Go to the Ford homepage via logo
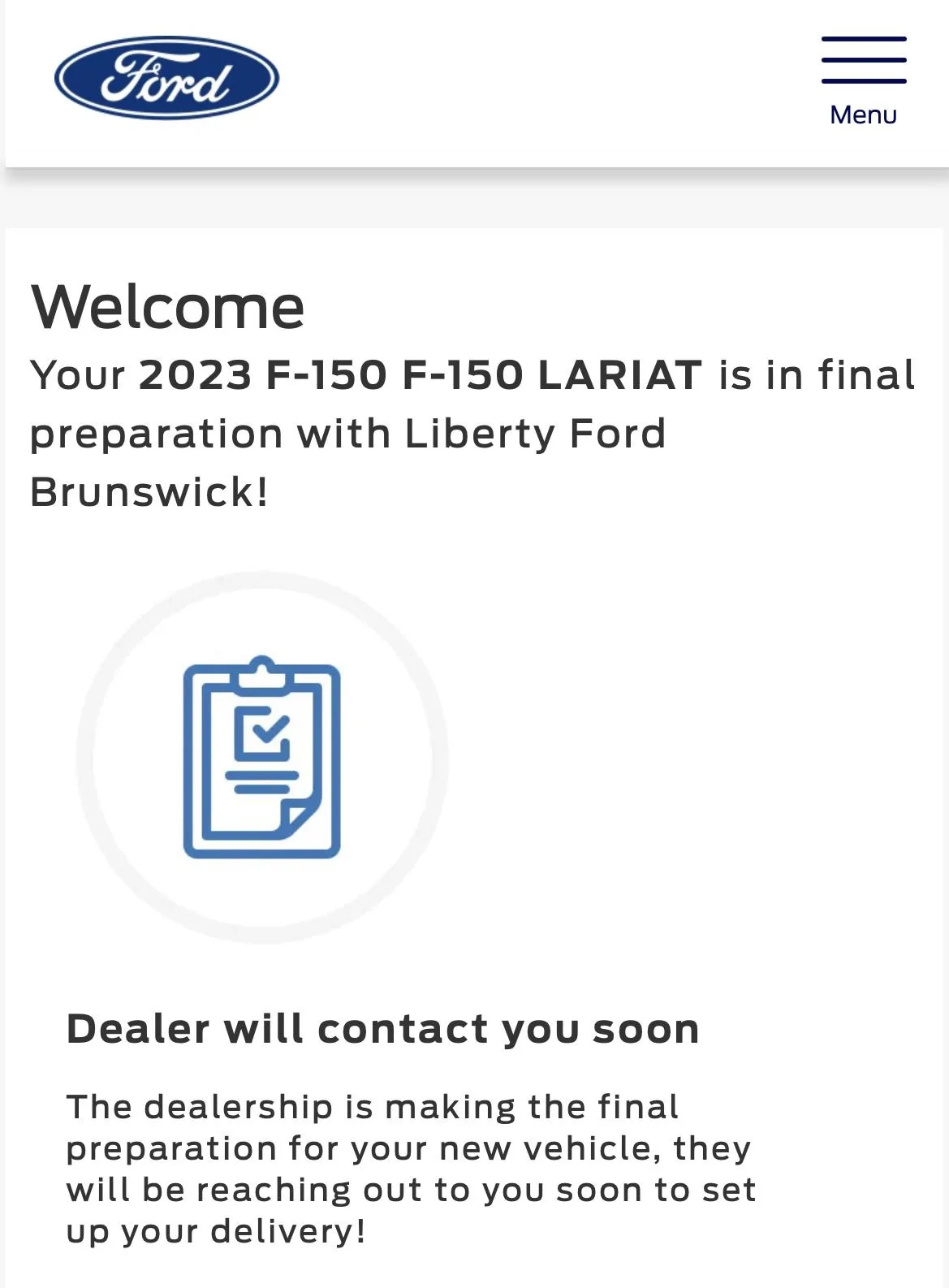 166,78
